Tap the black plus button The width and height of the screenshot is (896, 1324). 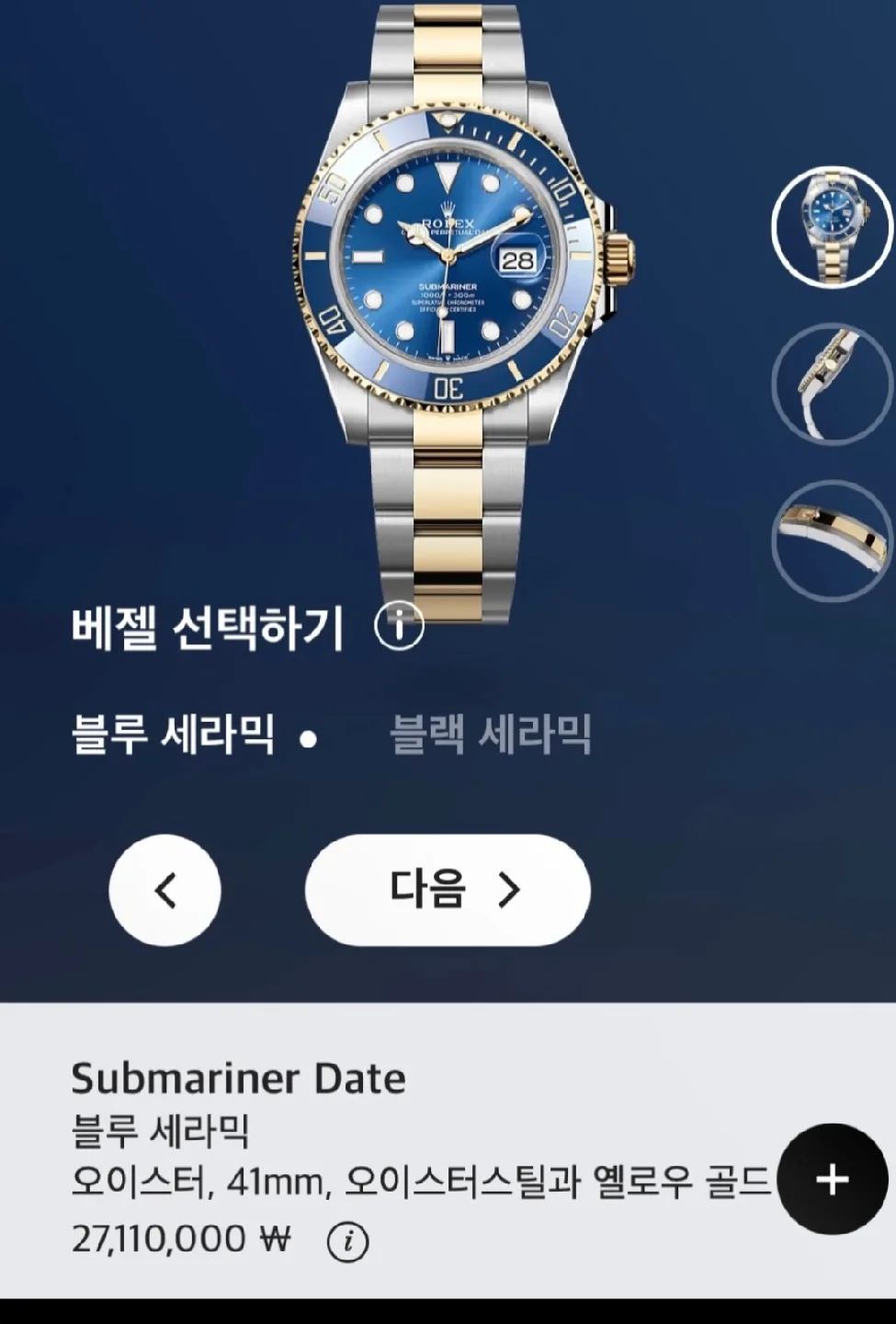(x=833, y=1179)
